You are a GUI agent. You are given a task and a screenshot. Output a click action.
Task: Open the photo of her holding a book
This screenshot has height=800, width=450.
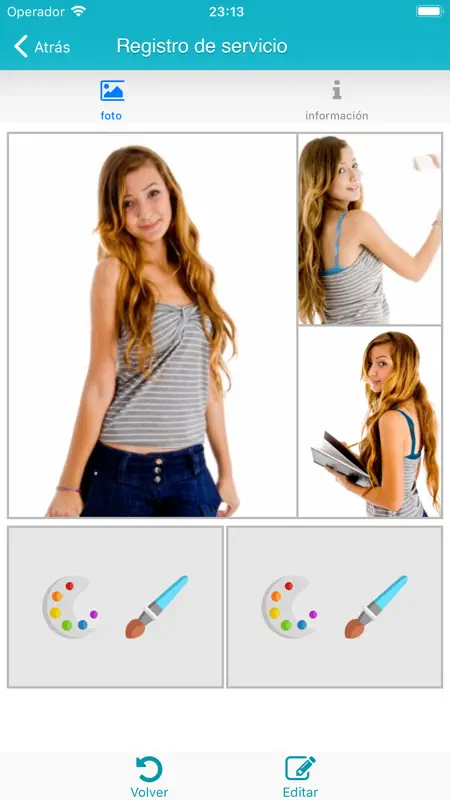(x=370, y=422)
